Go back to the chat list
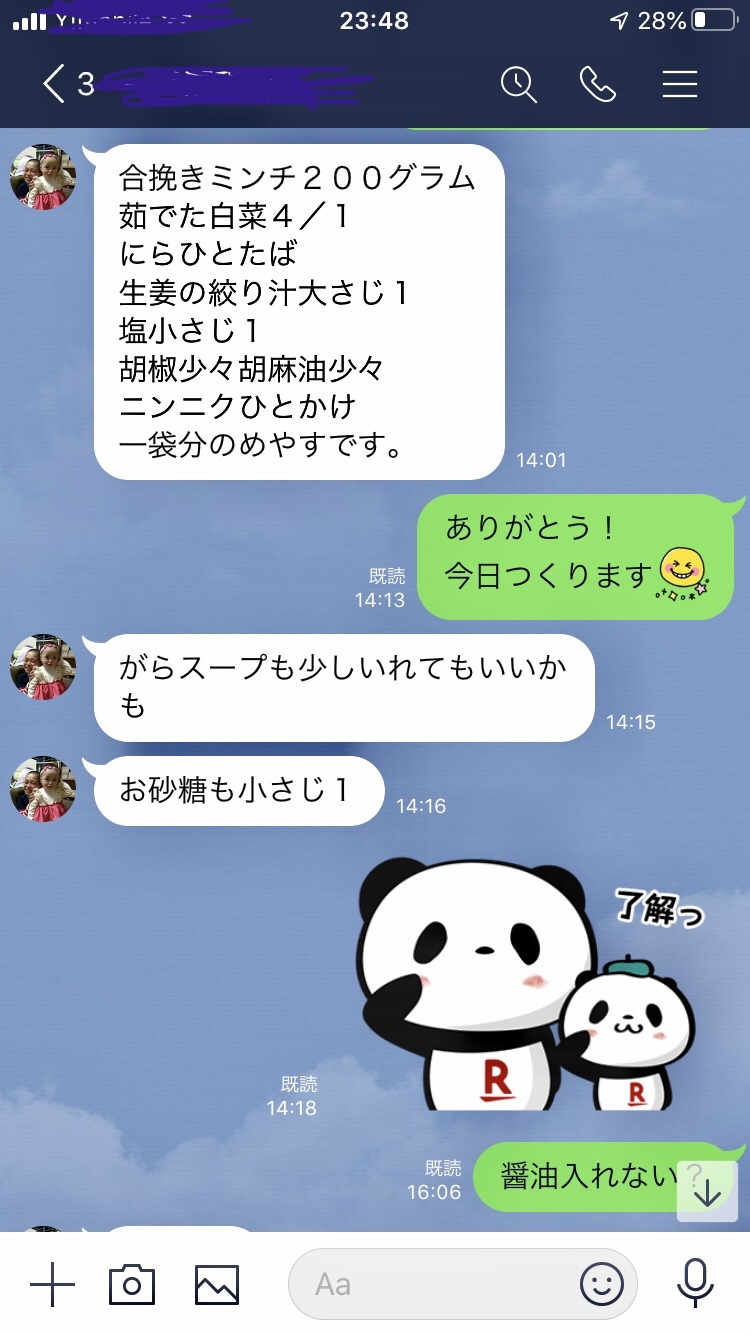Image resolution: width=750 pixels, height=1334 pixels. pos(55,84)
